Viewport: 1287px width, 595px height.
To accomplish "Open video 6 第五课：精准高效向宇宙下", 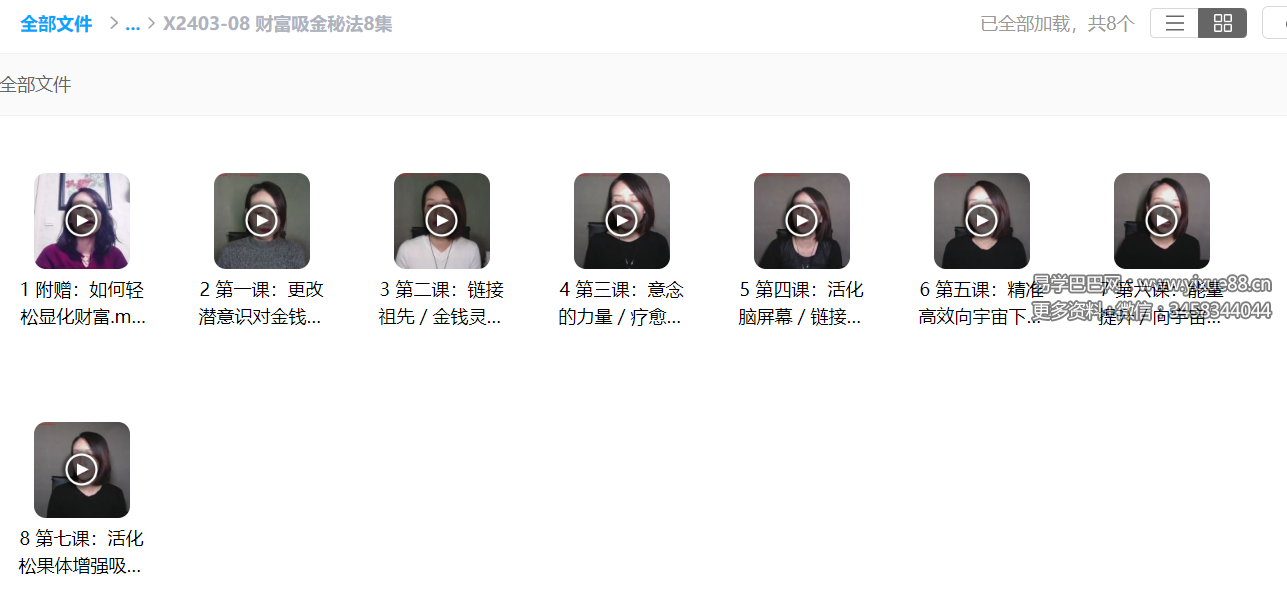I will click(982, 220).
